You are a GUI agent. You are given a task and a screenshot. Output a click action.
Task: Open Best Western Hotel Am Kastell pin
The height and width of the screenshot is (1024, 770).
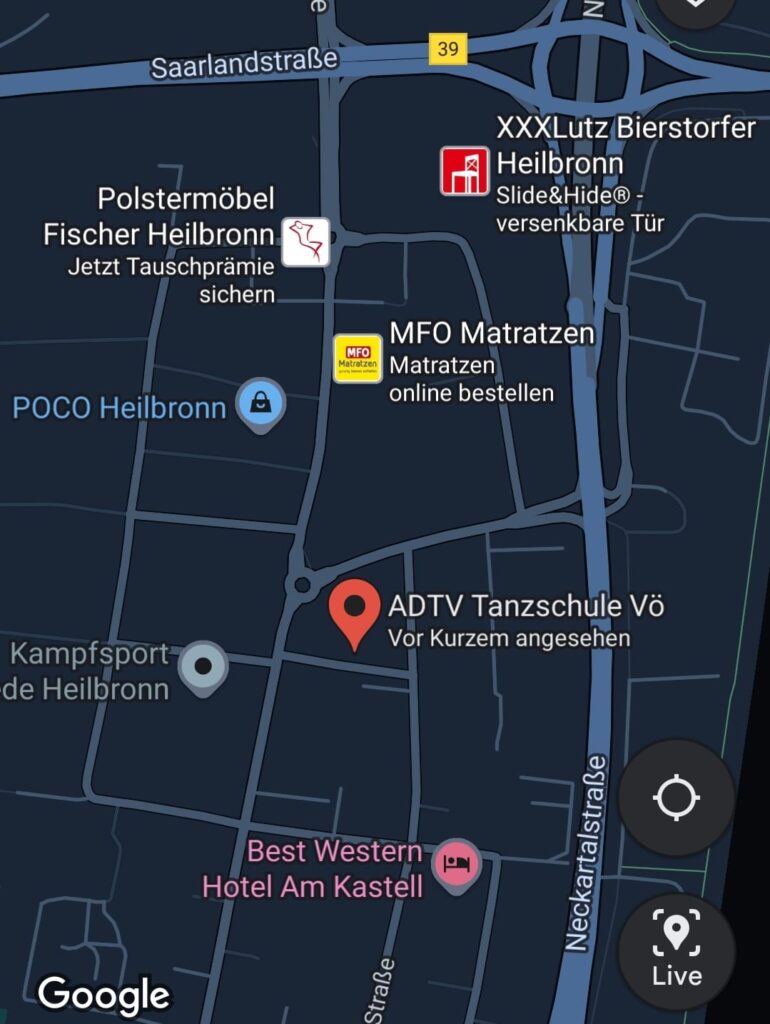click(456, 862)
